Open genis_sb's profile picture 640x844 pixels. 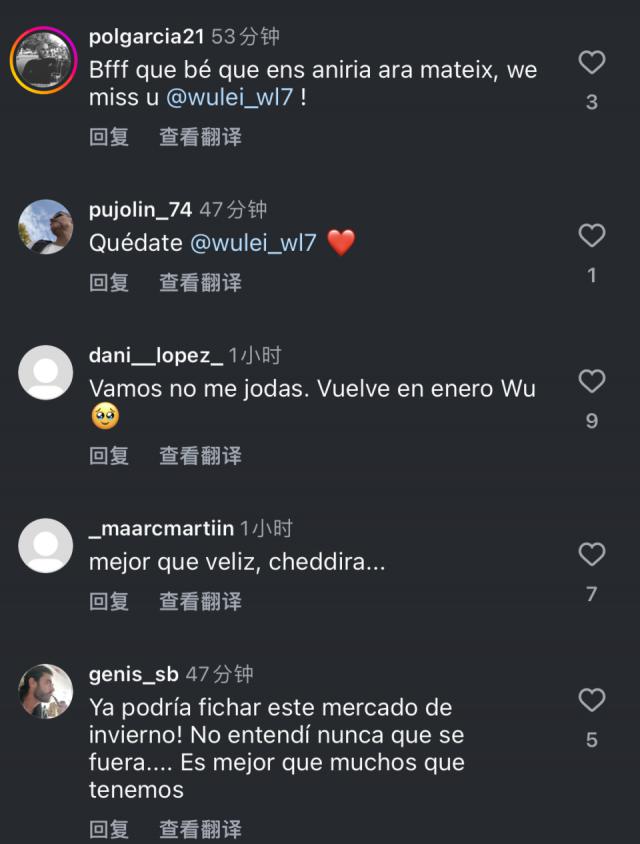(46, 691)
